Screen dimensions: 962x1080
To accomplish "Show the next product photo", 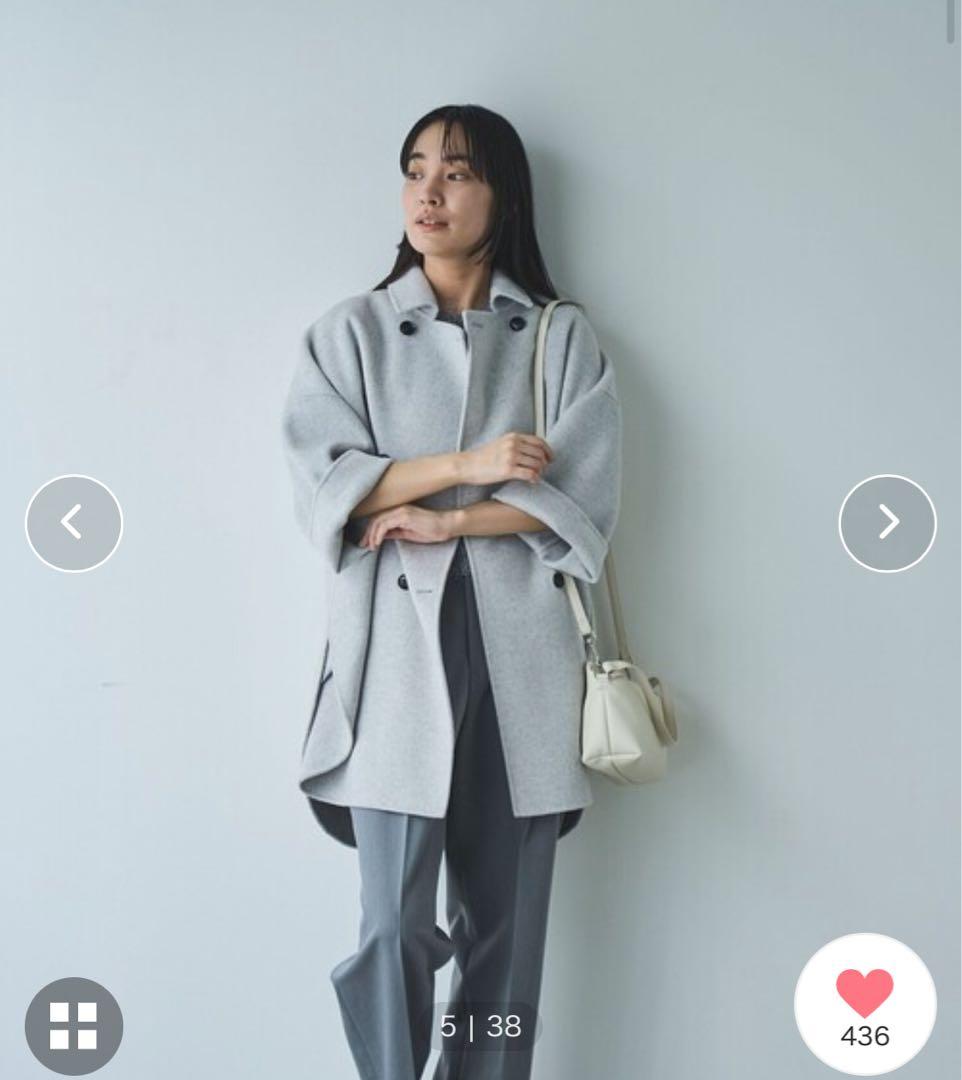I will coord(887,523).
